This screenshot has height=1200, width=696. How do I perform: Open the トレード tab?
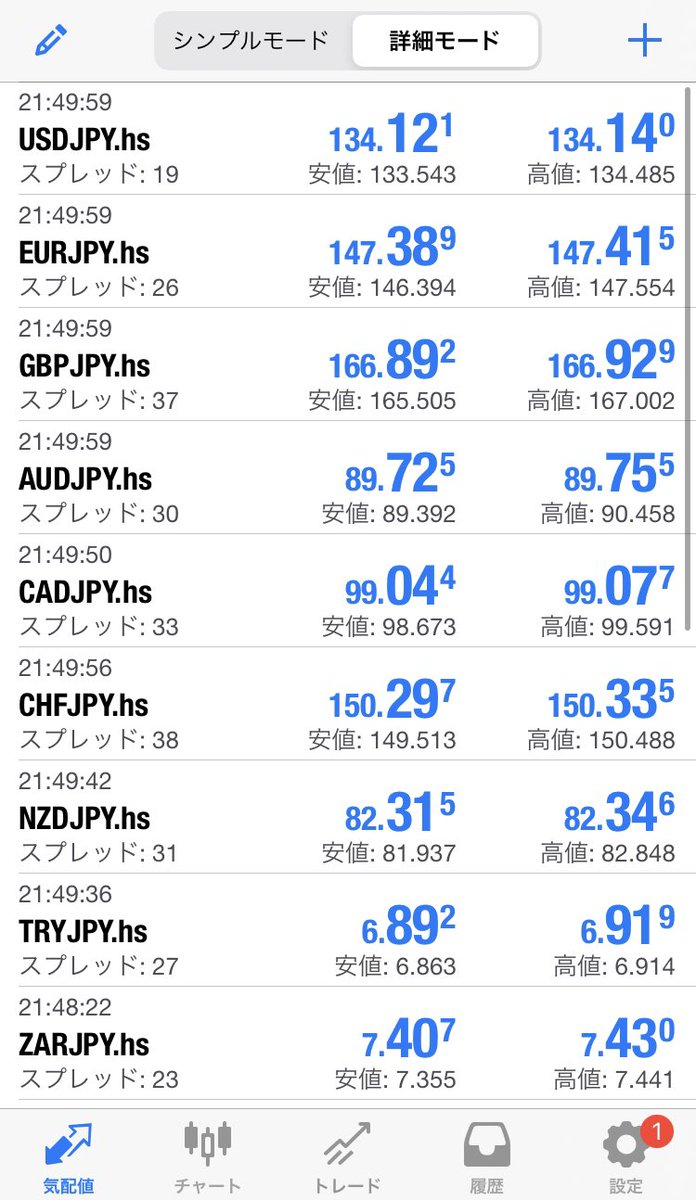[x=347, y=1156]
